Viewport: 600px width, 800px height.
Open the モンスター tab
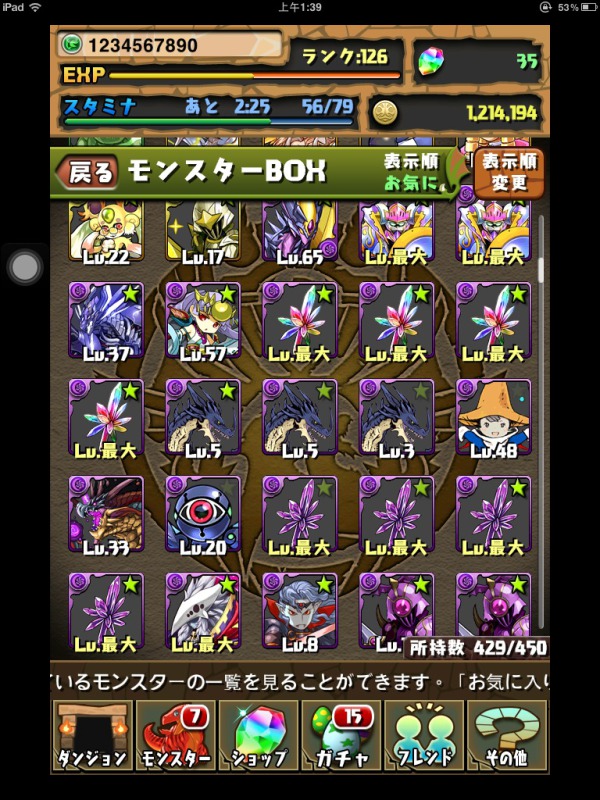coord(175,735)
